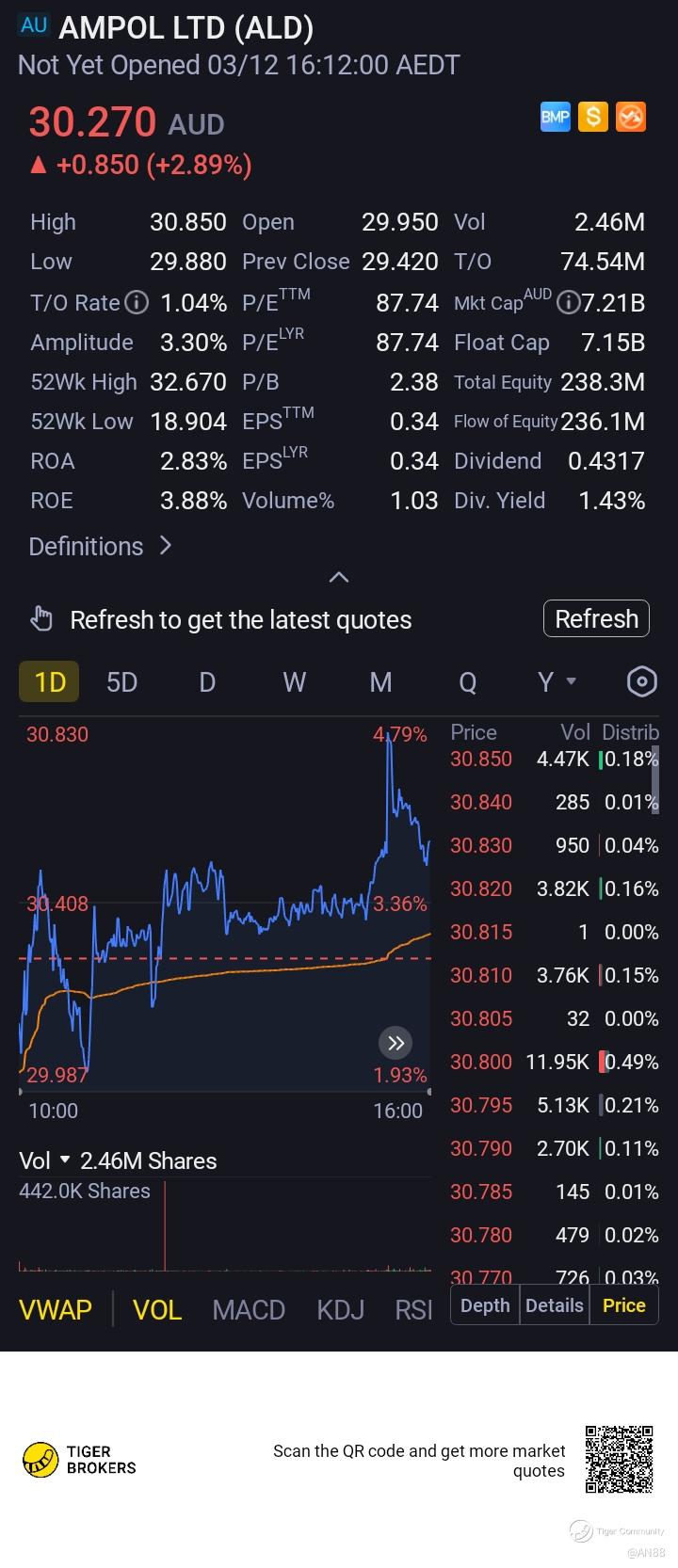Select the quarterly Q chart
Viewport: 678px width, 1568px height.
point(467,682)
